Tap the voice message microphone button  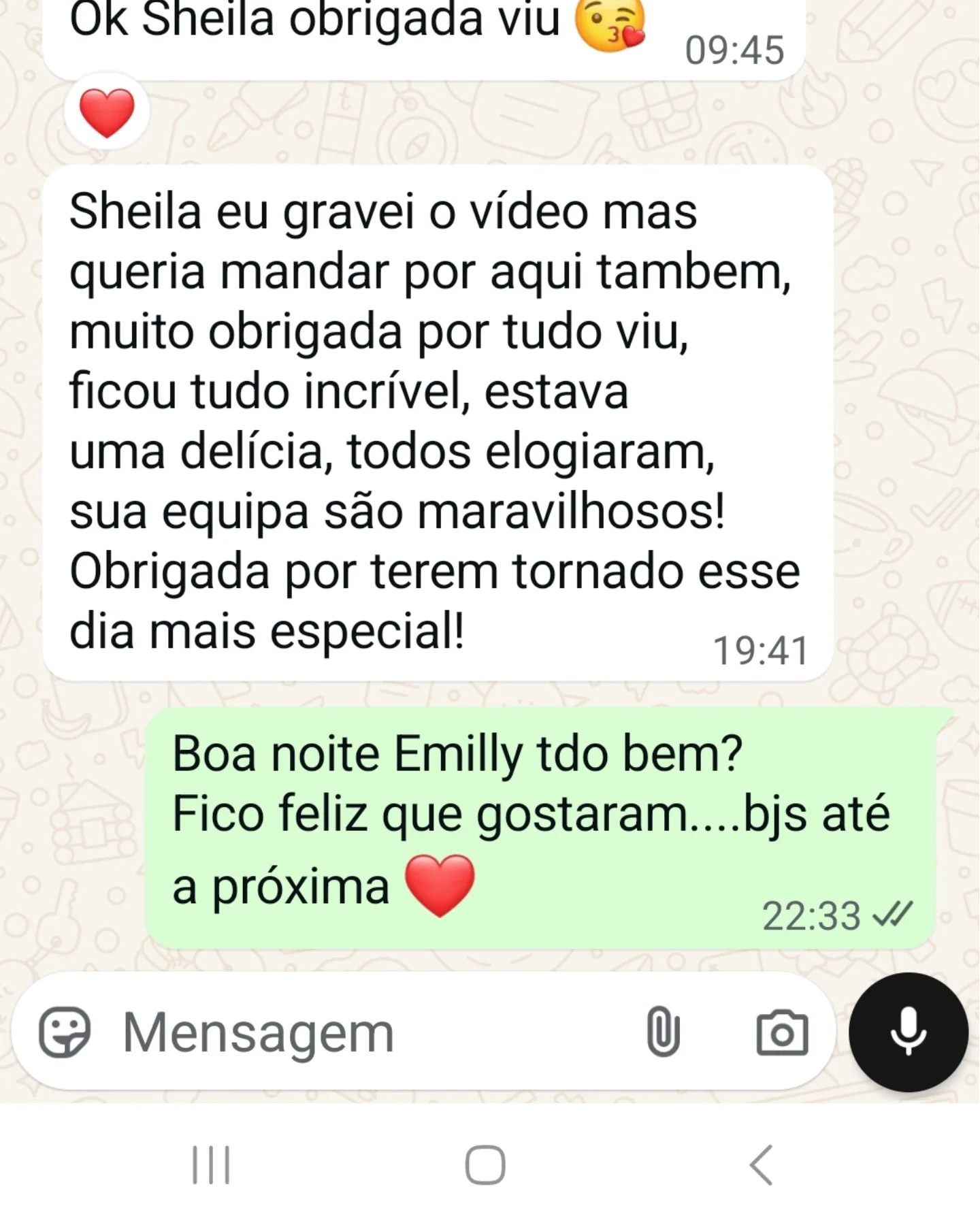908,1032
